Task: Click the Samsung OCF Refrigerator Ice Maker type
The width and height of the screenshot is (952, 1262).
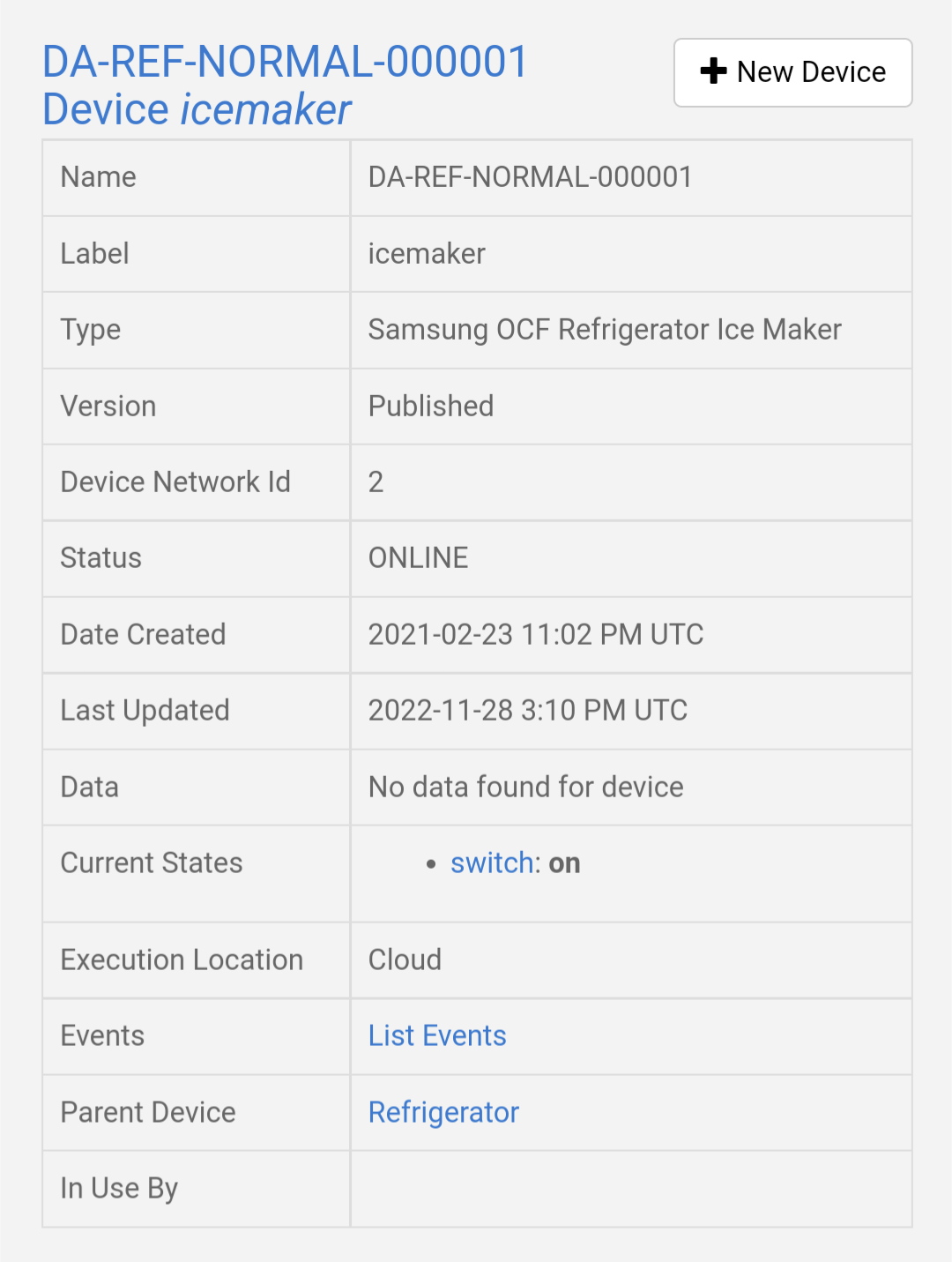Action: (x=605, y=329)
